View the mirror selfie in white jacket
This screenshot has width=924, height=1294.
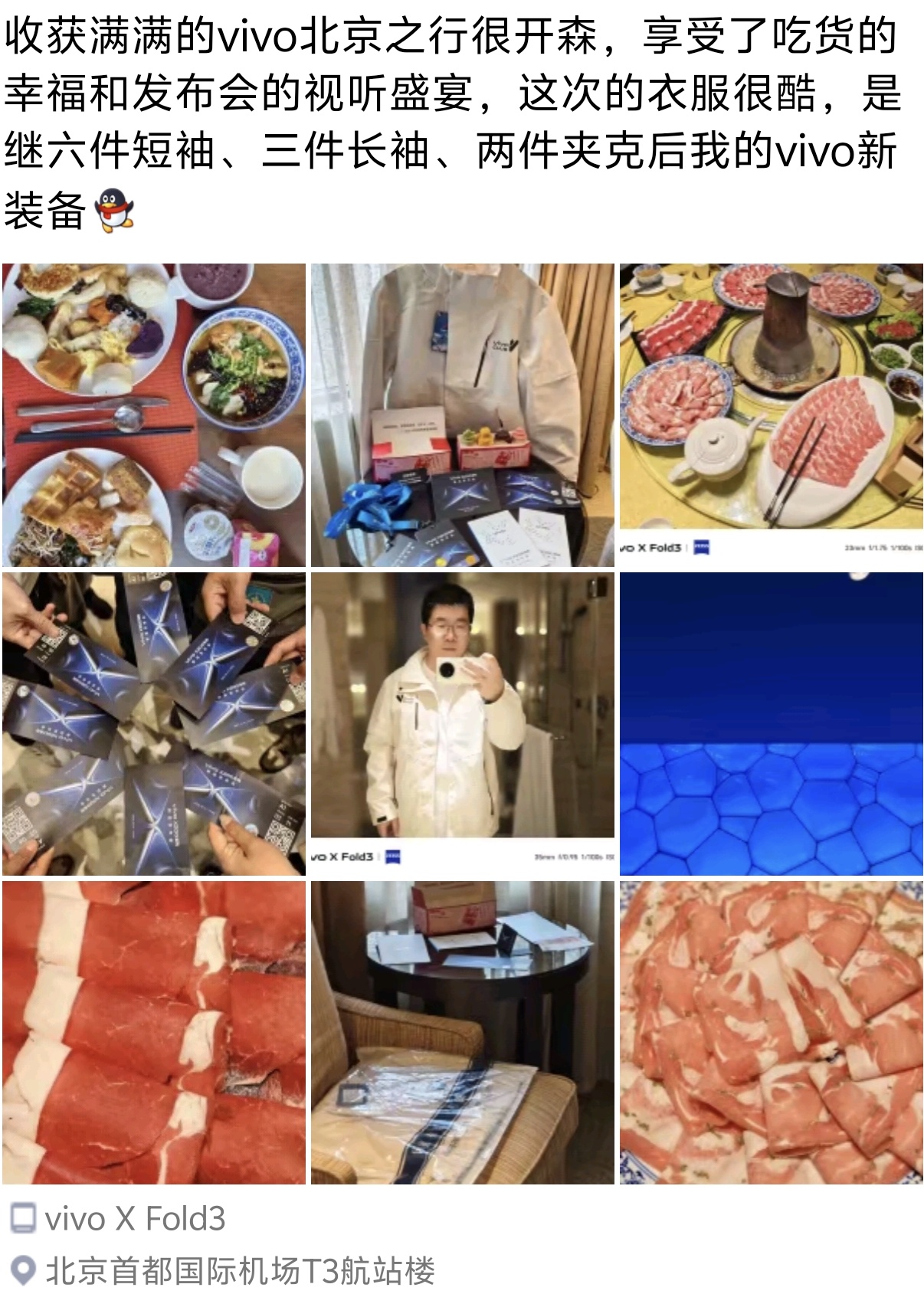coord(462,723)
